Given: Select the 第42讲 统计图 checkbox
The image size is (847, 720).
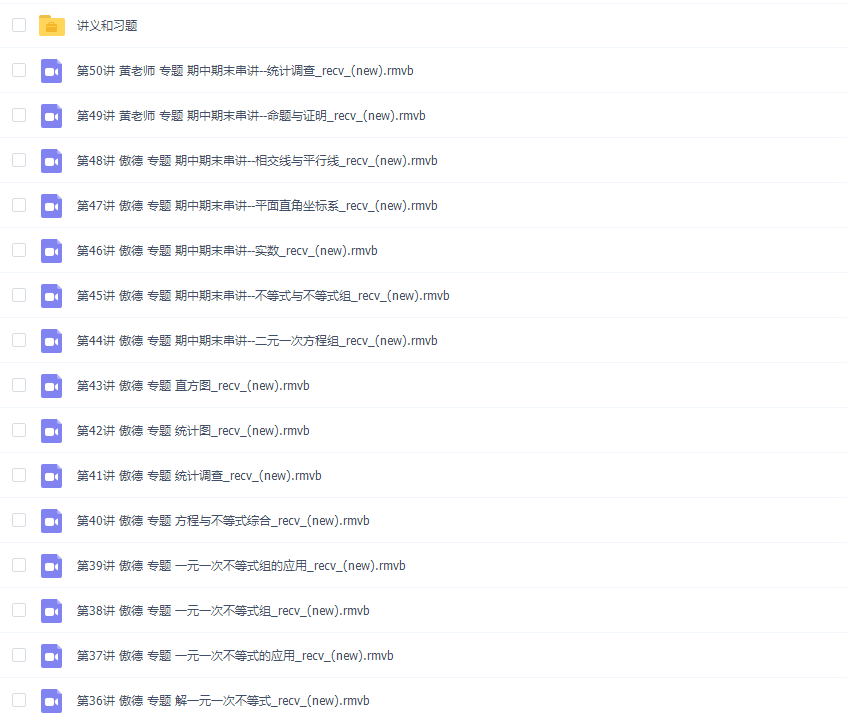Looking at the screenshot, I should pos(19,430).
